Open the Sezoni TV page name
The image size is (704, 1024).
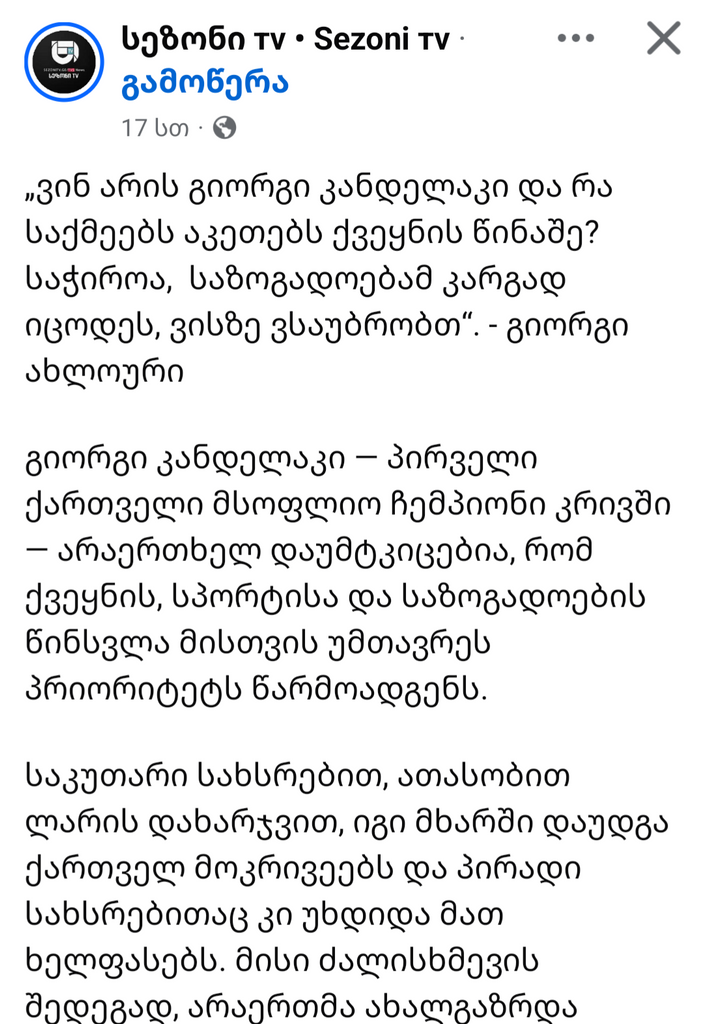(x=286, y=40)
